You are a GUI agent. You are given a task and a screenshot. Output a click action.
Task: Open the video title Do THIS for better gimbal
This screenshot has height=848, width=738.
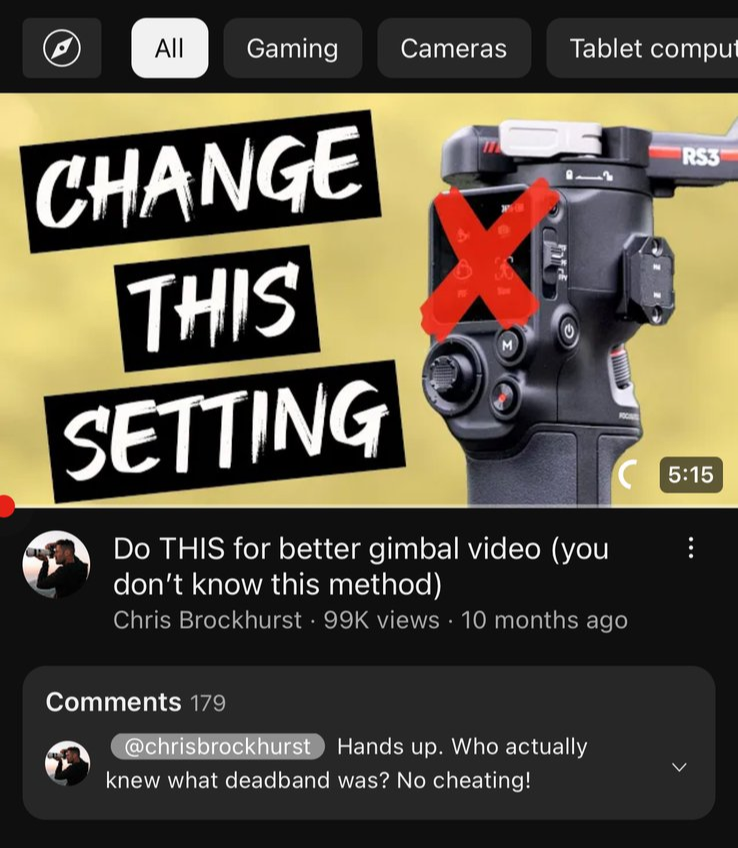point(360,565)
